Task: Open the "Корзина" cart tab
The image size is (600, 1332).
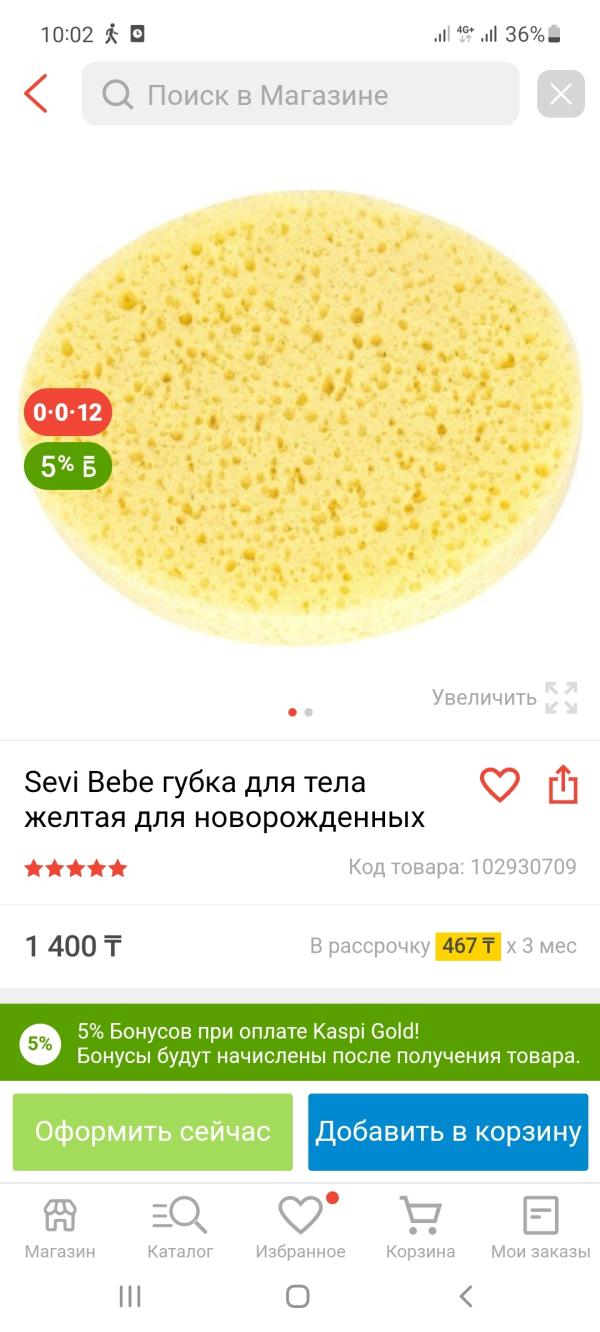Action: pos(420,1228)
